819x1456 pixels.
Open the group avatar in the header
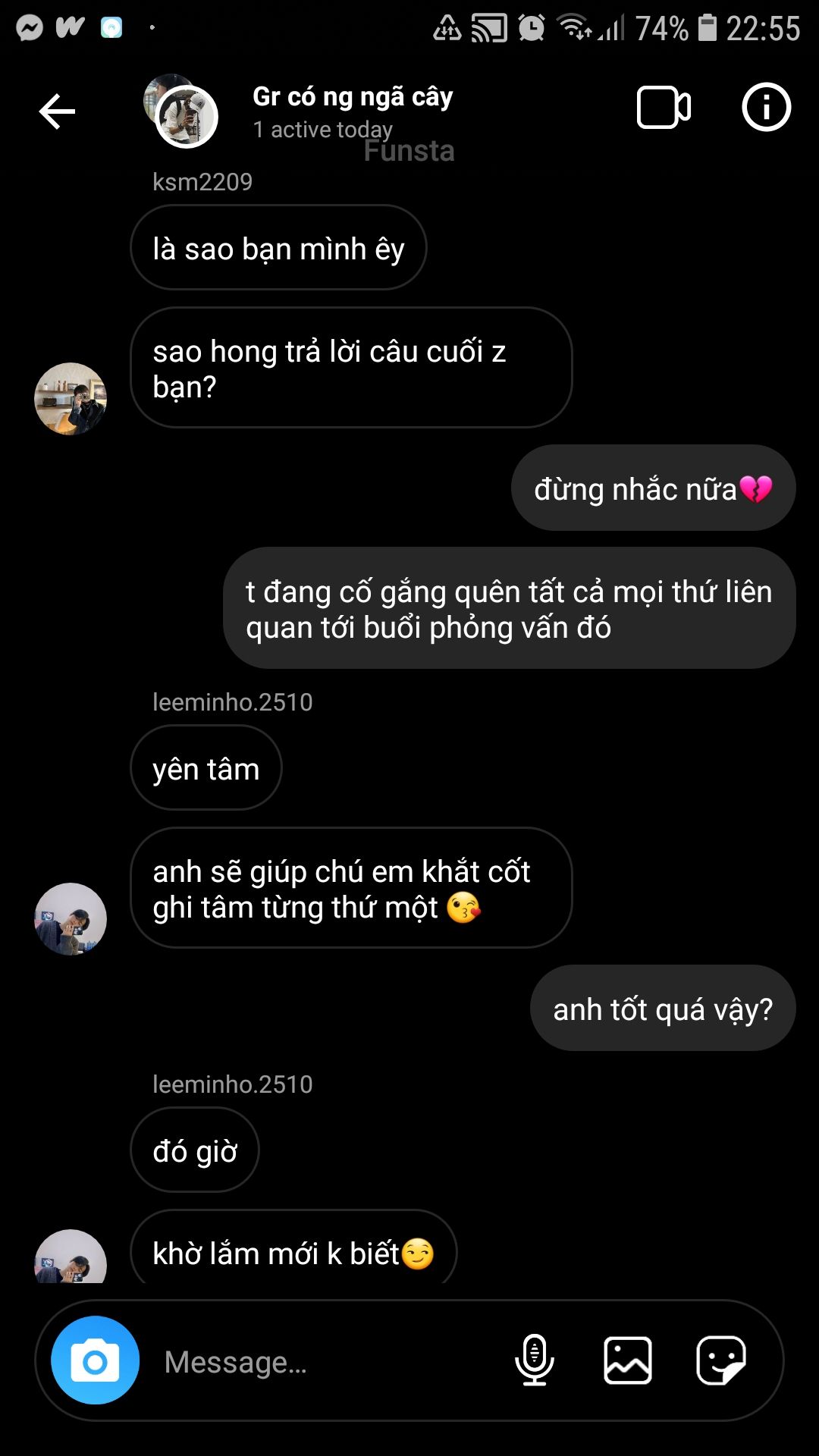pyautogui.click(x=182, y=112)
